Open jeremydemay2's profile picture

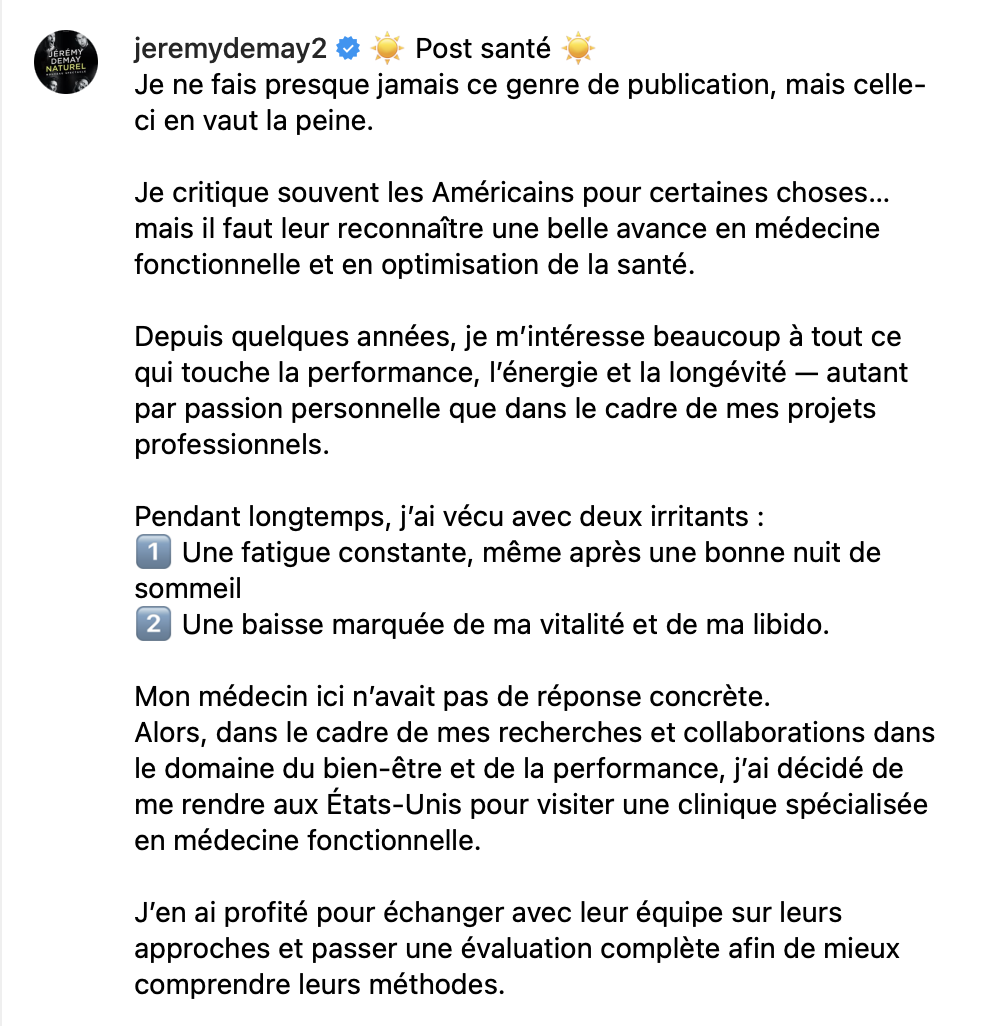[66, 63]
